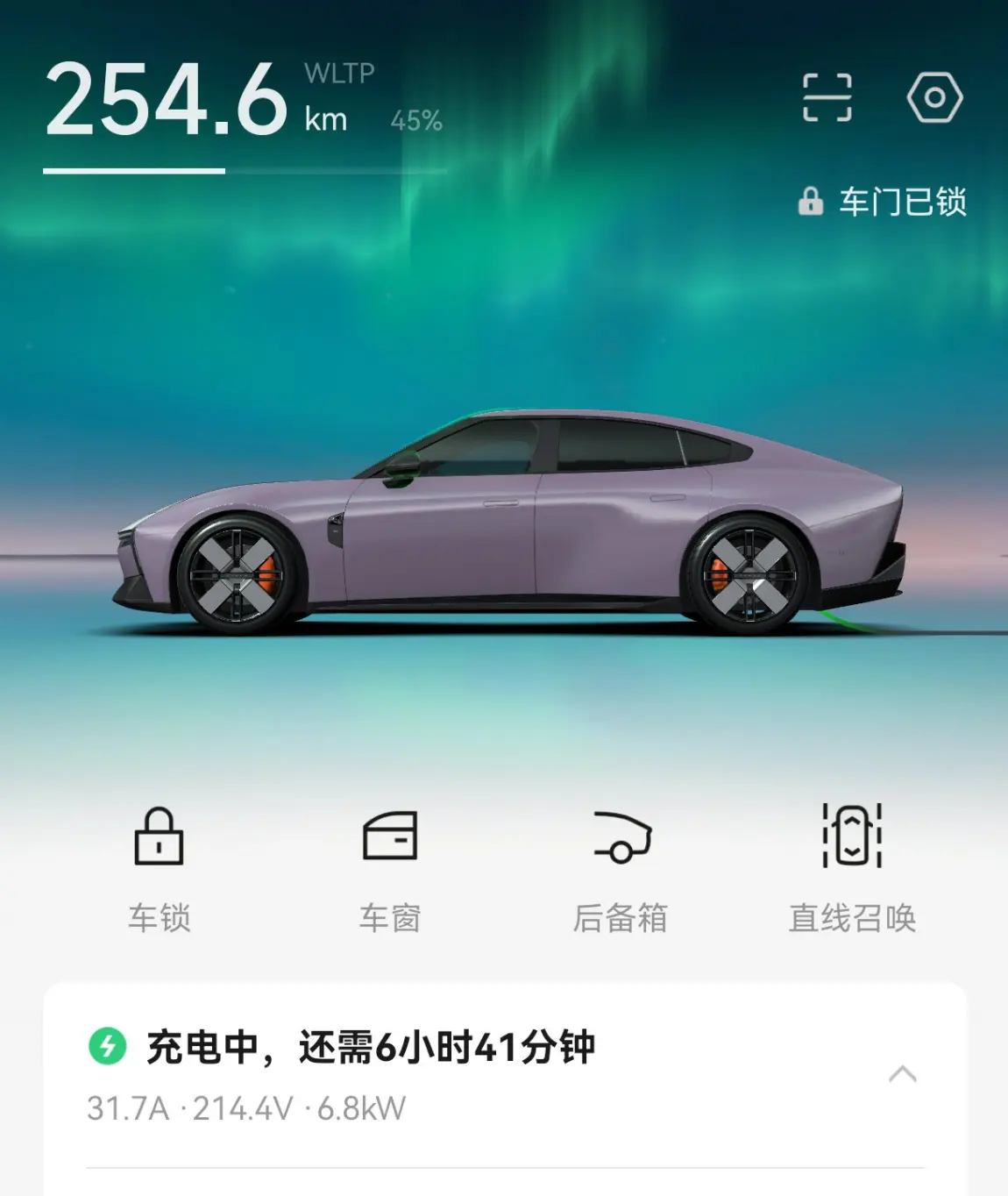The width and height of the screenshot is (1008, 1196).
Task: Tap the car image for details
Action: [x=508, y=523]
